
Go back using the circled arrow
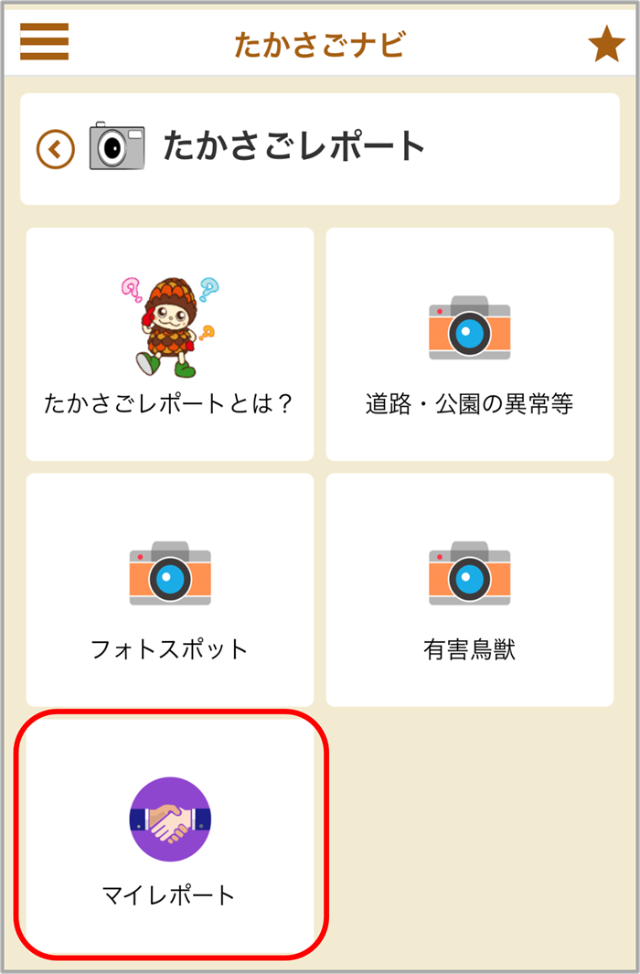click(55, 150)
